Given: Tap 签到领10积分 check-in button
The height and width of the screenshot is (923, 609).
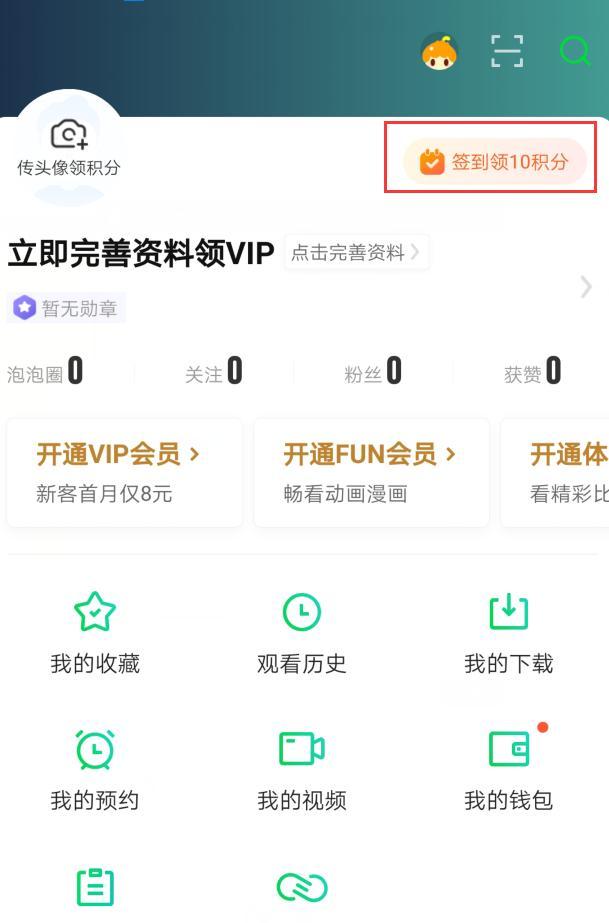Looking at the screenshot, I should 495,161.
